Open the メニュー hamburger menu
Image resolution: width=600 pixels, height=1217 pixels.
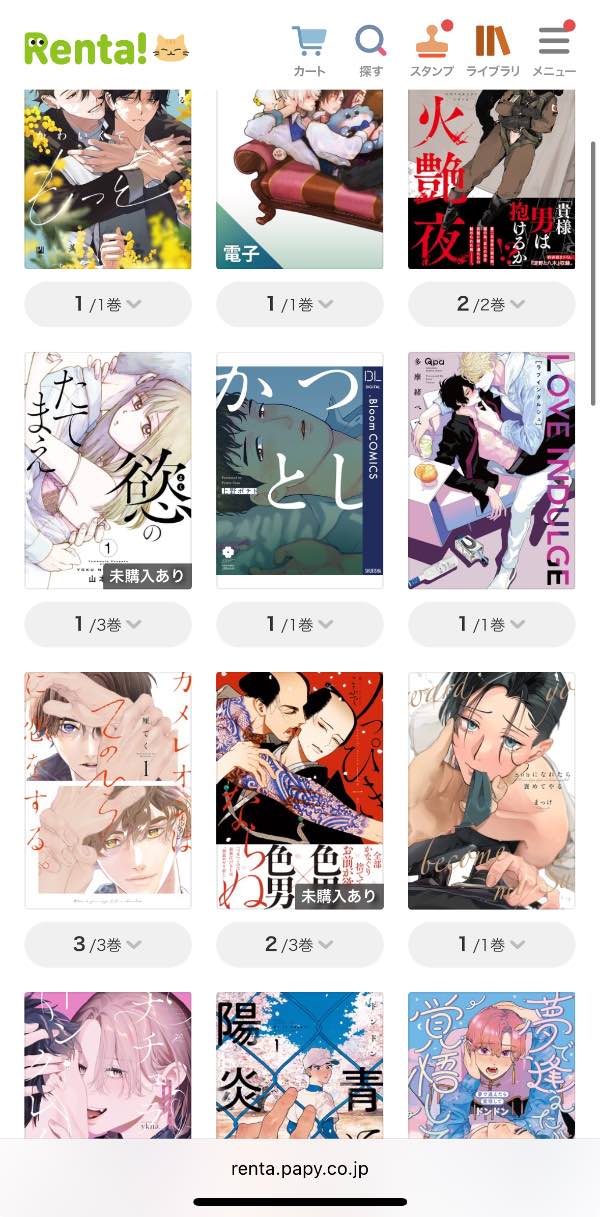(x=554, y=50)
